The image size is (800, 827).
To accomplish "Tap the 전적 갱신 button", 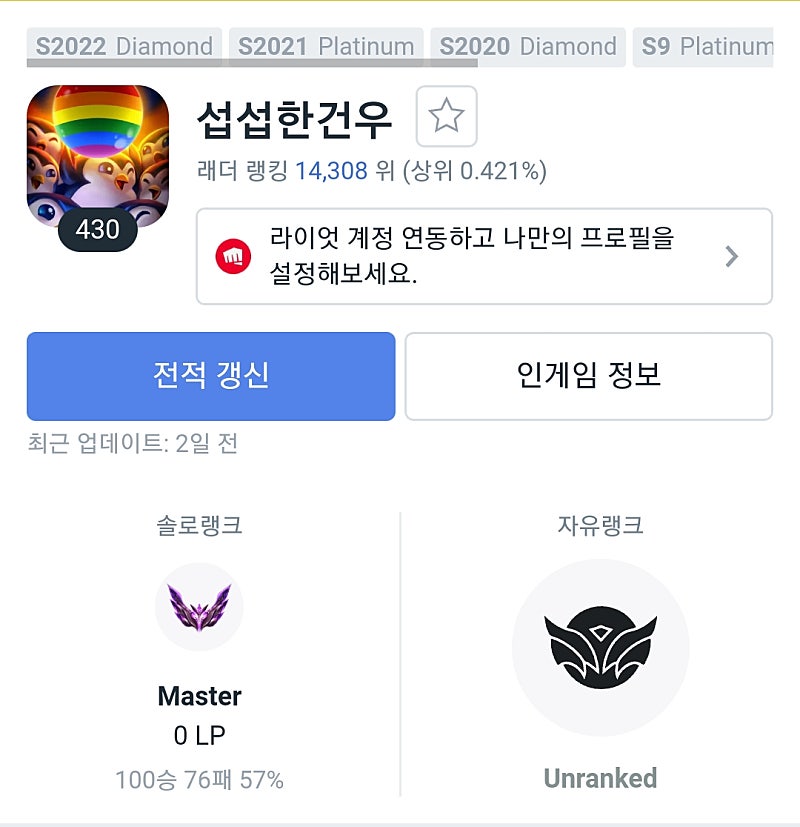I will coord(211,376).
